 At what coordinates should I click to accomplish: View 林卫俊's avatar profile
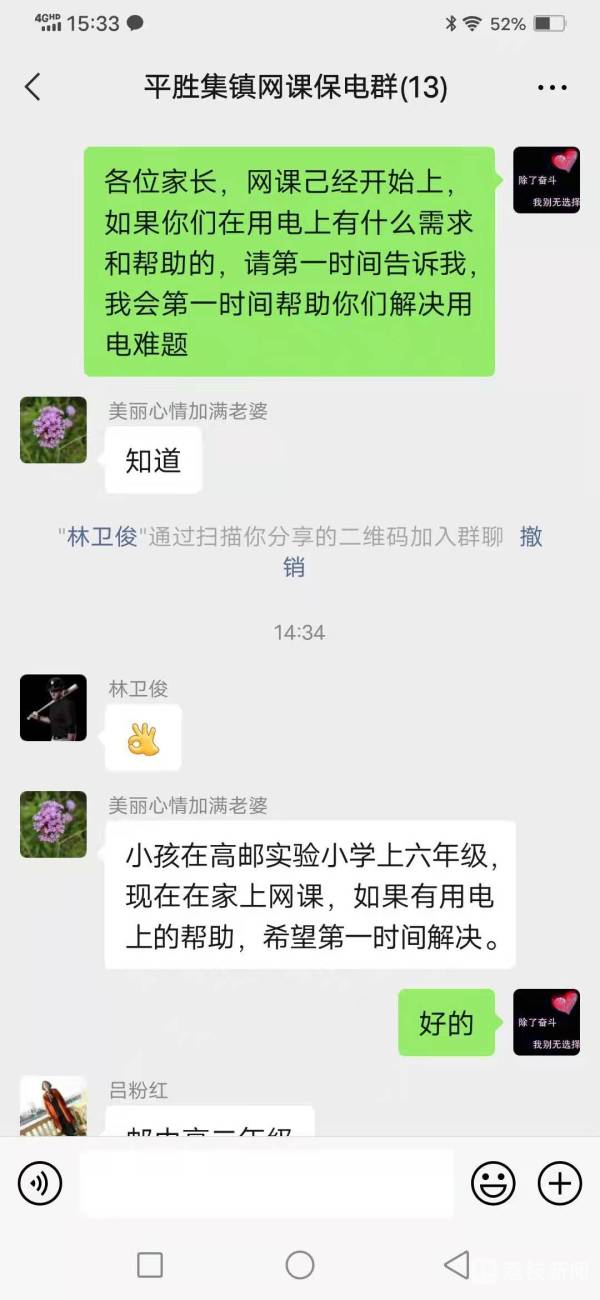pos(53,707)
